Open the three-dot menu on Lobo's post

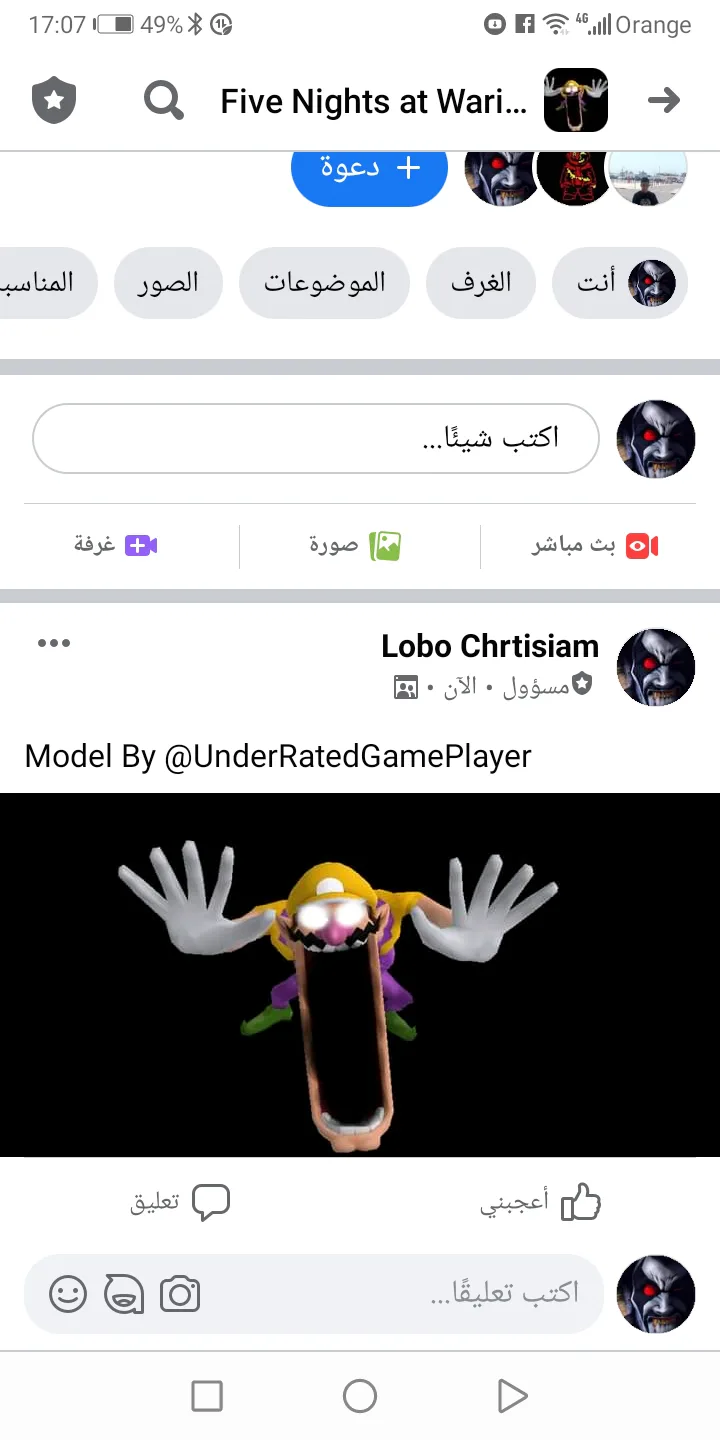pyautogui.click(x=54, y=643)
